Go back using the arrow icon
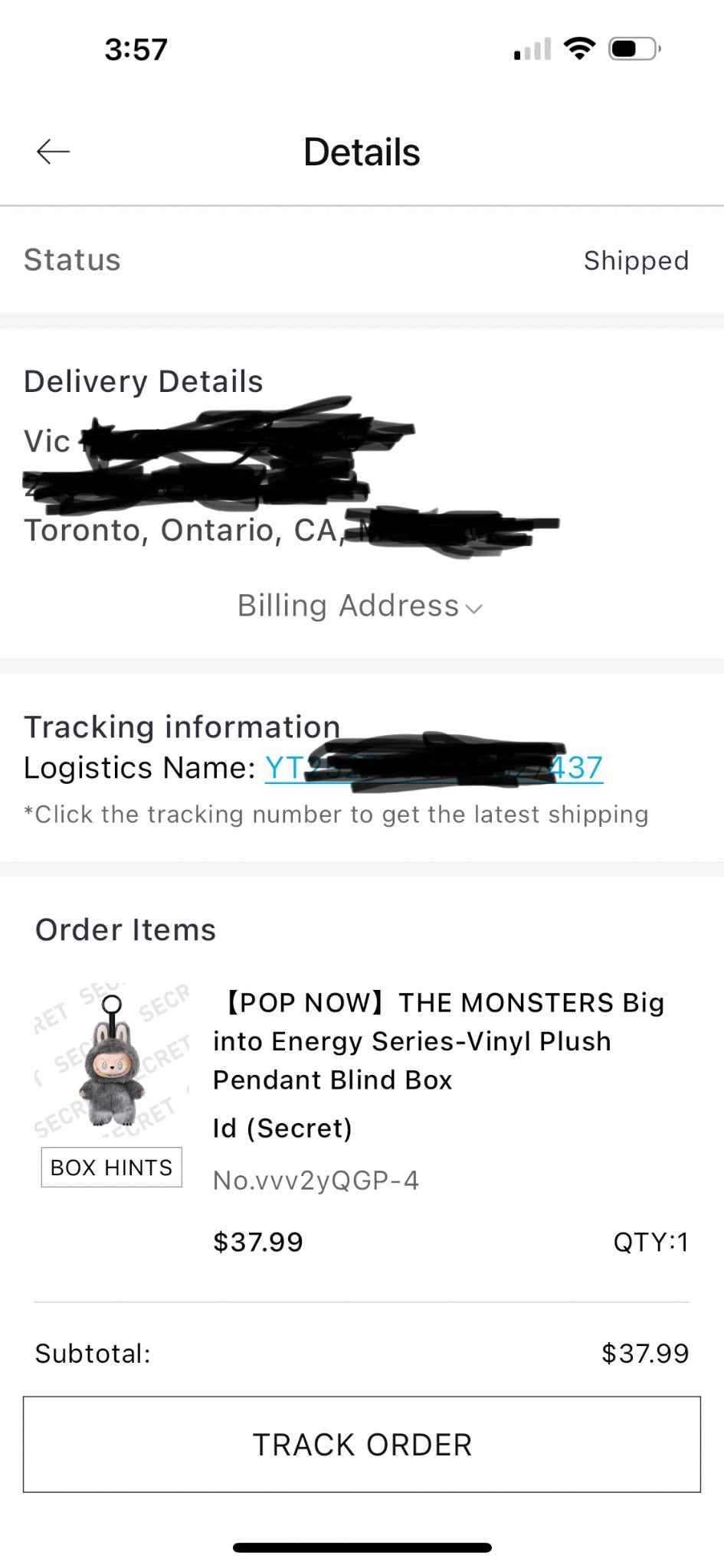The height and width of the screenshot is (1568, 724). point(53,152)
